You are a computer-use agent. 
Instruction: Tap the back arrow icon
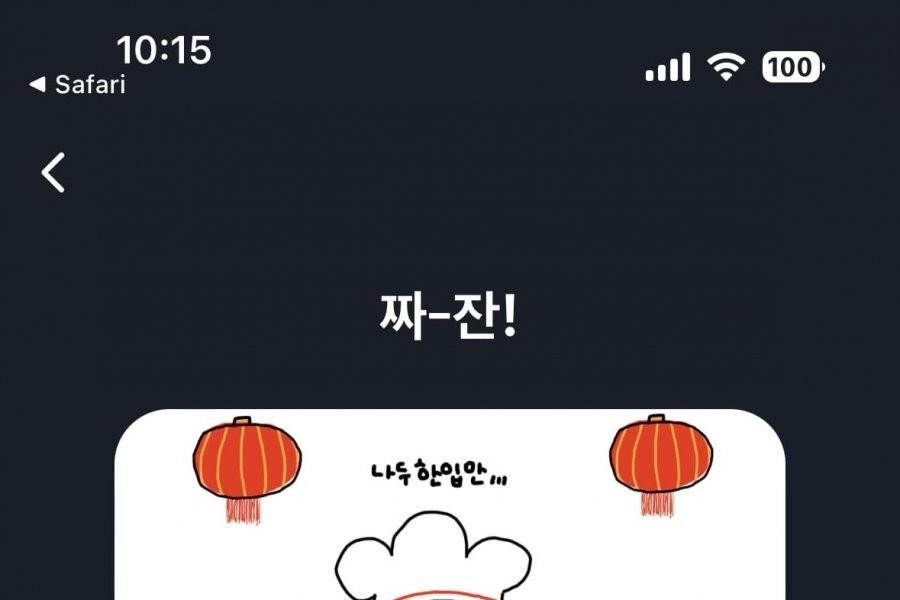point(53,172)
